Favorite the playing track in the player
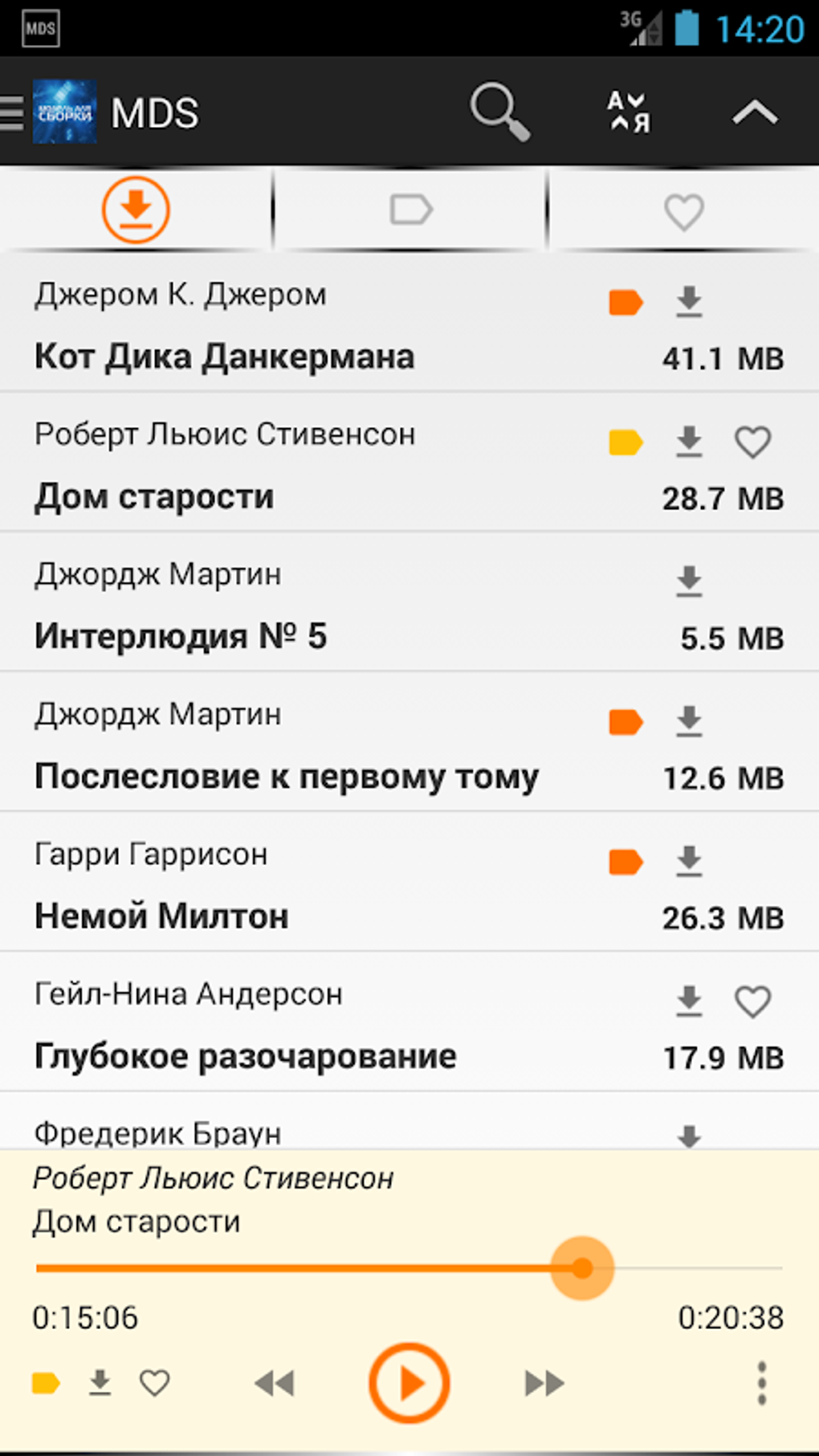This screenshot has width=819, height=1456. [154, 1383]
